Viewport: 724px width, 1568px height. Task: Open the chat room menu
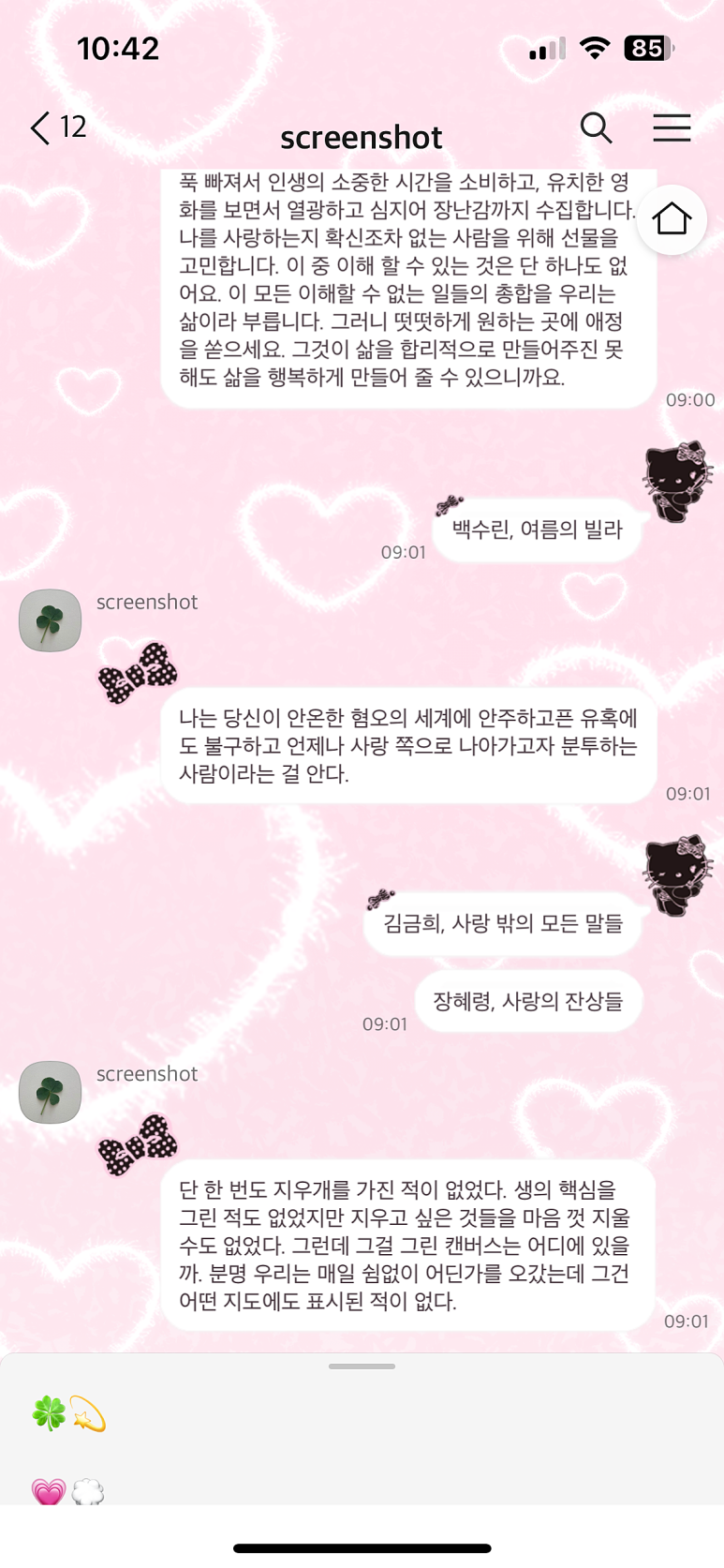pos(672,127)
